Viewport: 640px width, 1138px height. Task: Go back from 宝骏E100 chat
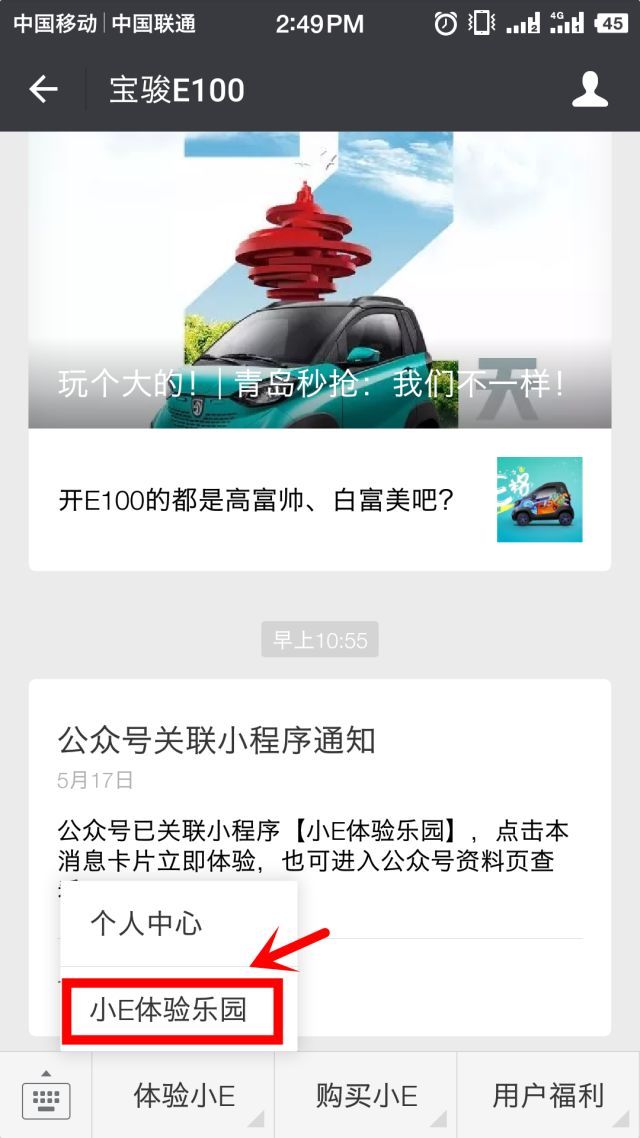pyautogui.click(x=43, y=90)
